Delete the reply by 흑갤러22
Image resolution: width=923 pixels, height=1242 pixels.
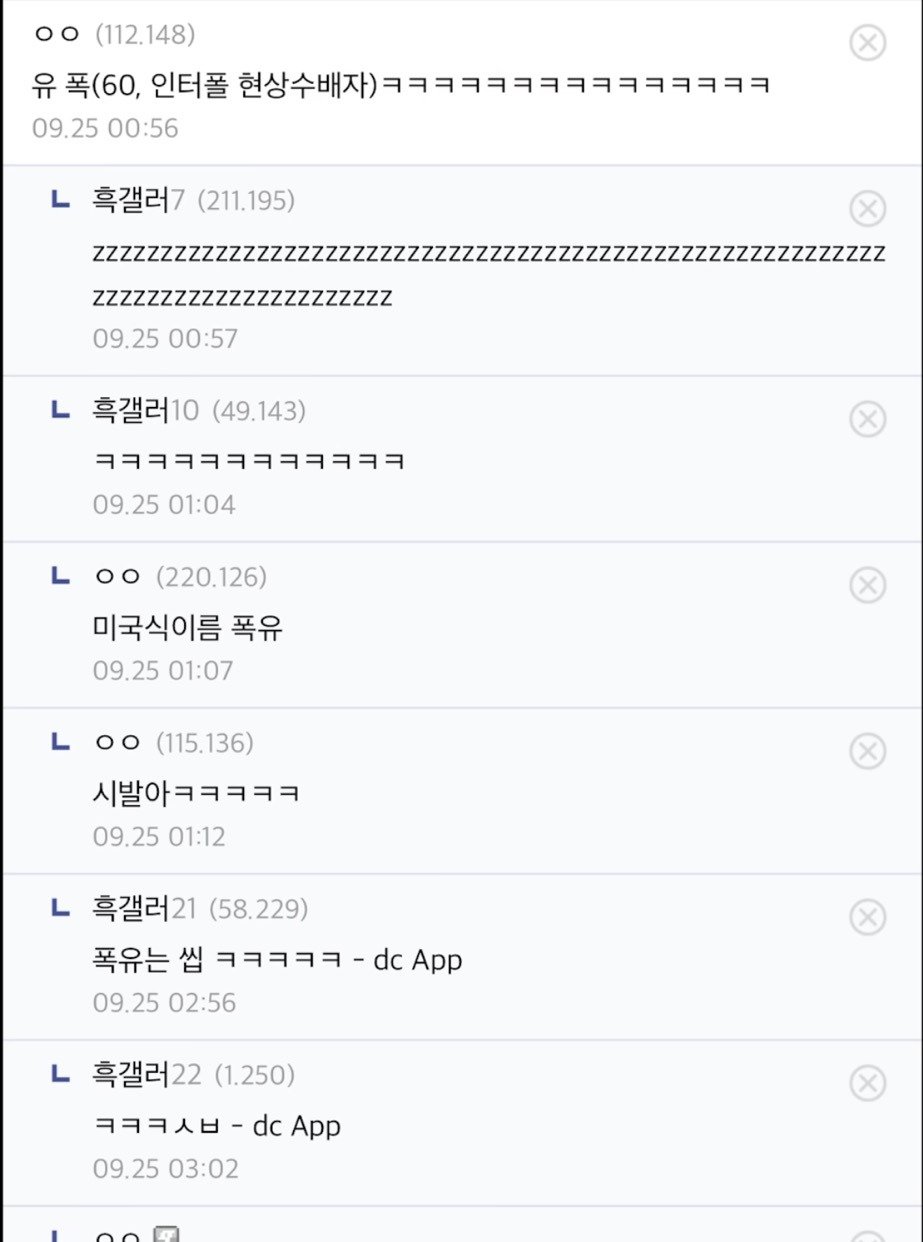tap(867, 1082)
